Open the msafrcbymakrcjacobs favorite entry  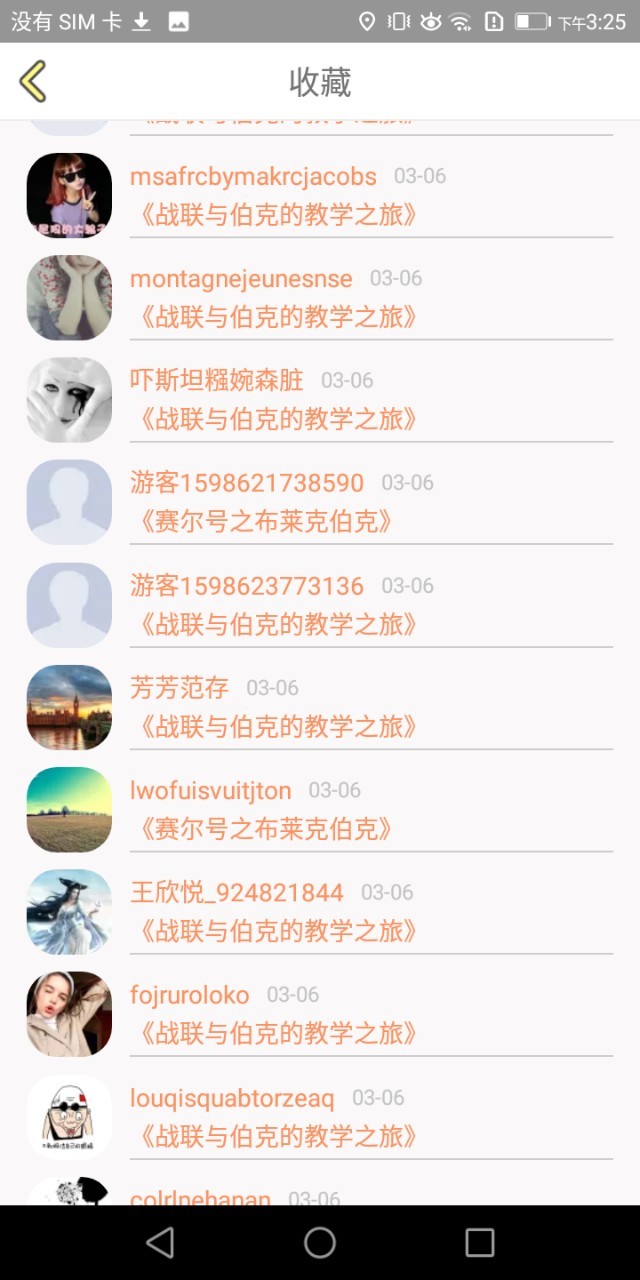[320, 195]
